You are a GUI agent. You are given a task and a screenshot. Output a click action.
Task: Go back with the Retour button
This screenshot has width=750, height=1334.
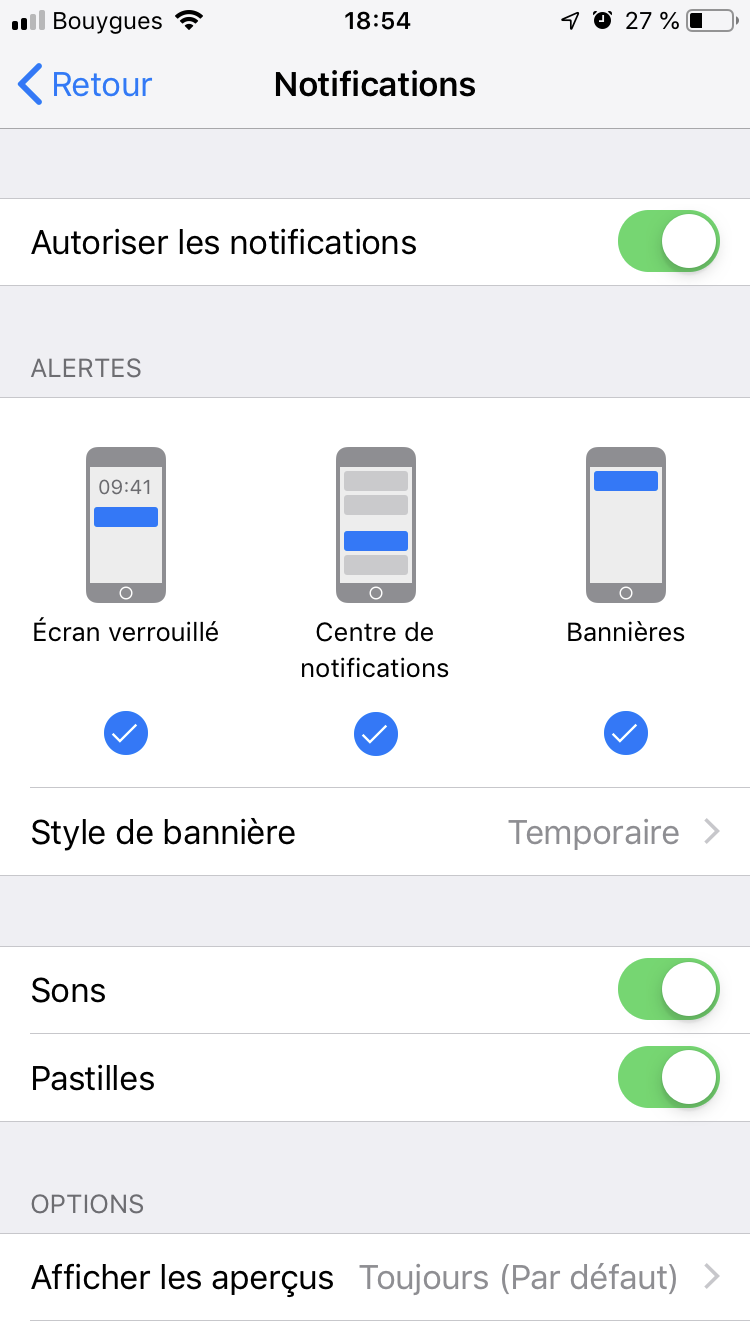(x=86, y=85)
